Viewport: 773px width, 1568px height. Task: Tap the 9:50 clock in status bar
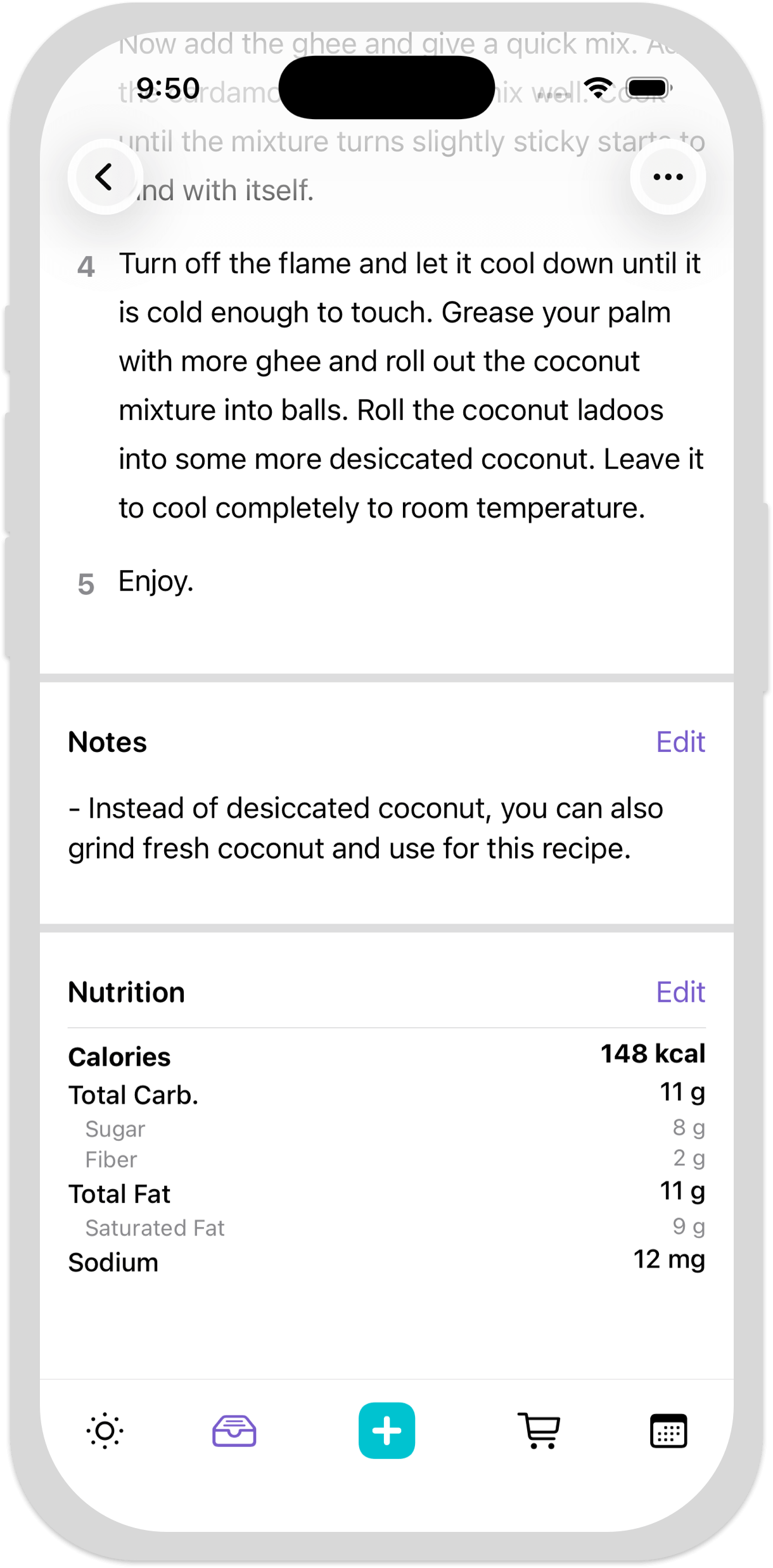pos(167,87)
